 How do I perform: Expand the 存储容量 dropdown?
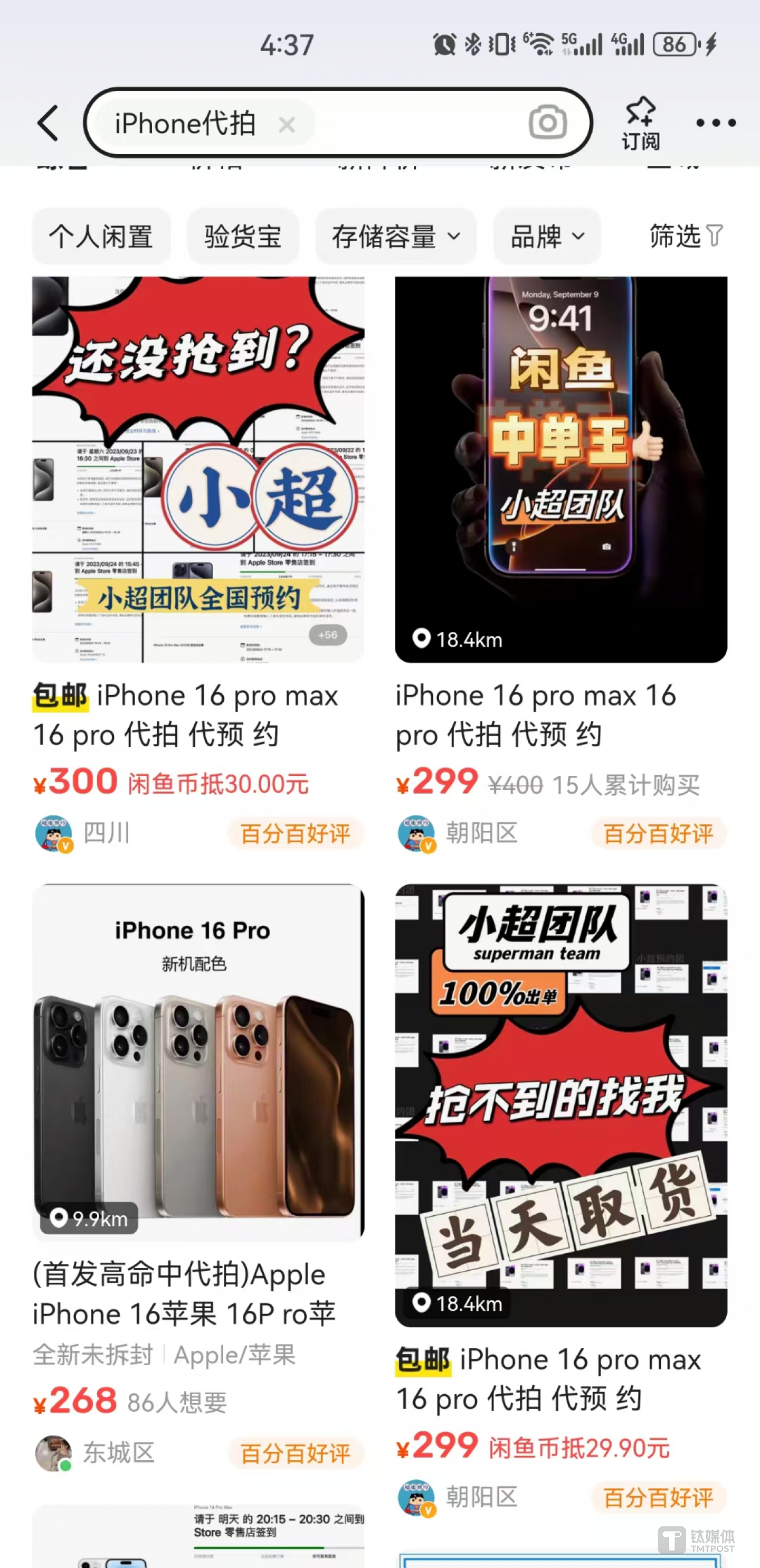click(395, 236)
